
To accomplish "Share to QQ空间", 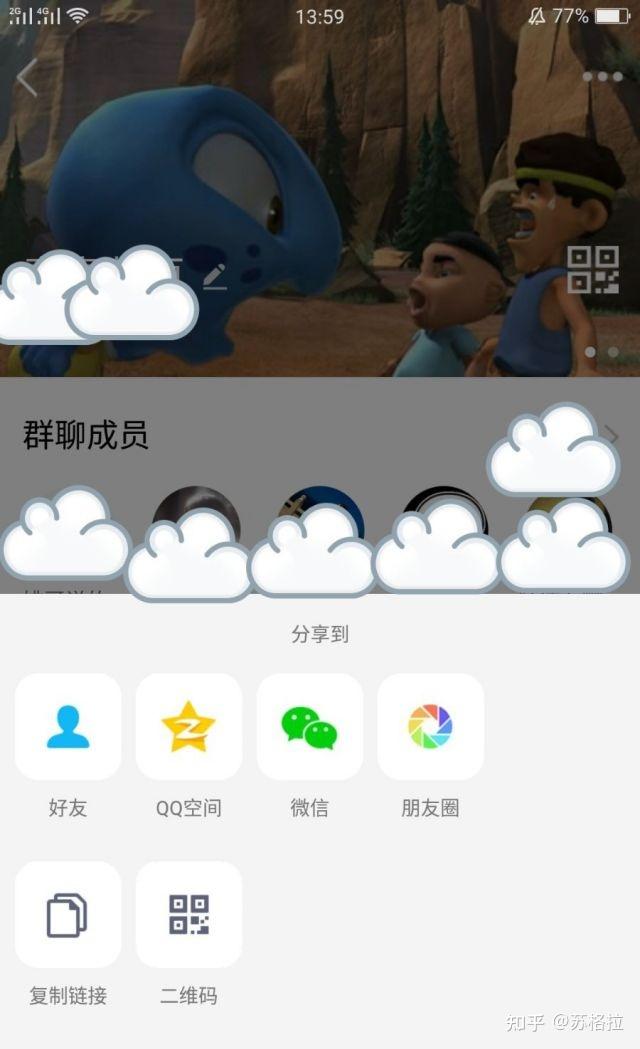I will (189, 727).
